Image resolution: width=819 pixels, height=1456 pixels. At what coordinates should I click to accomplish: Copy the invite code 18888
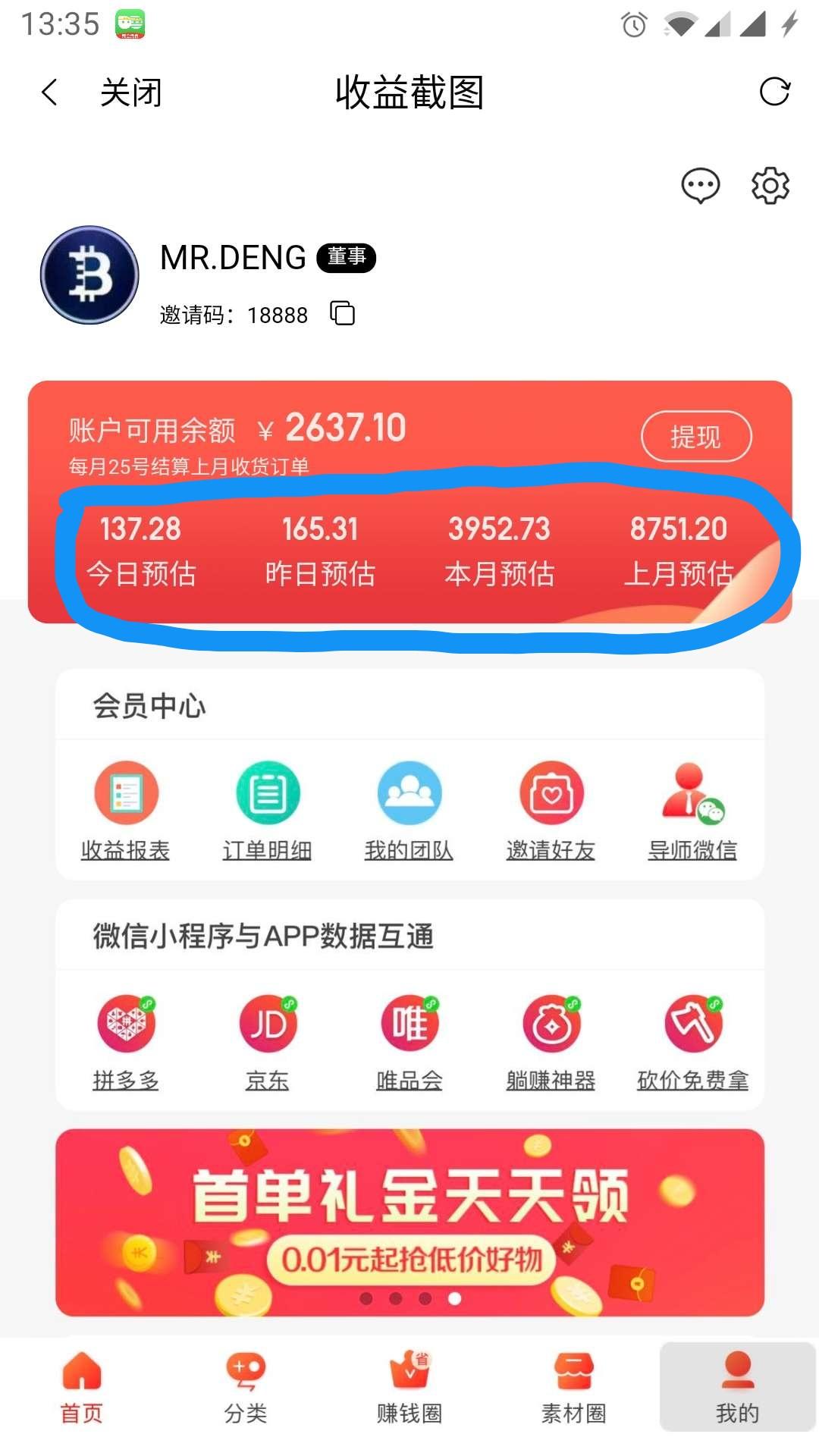pyautogui.click(x=342, y=314)
